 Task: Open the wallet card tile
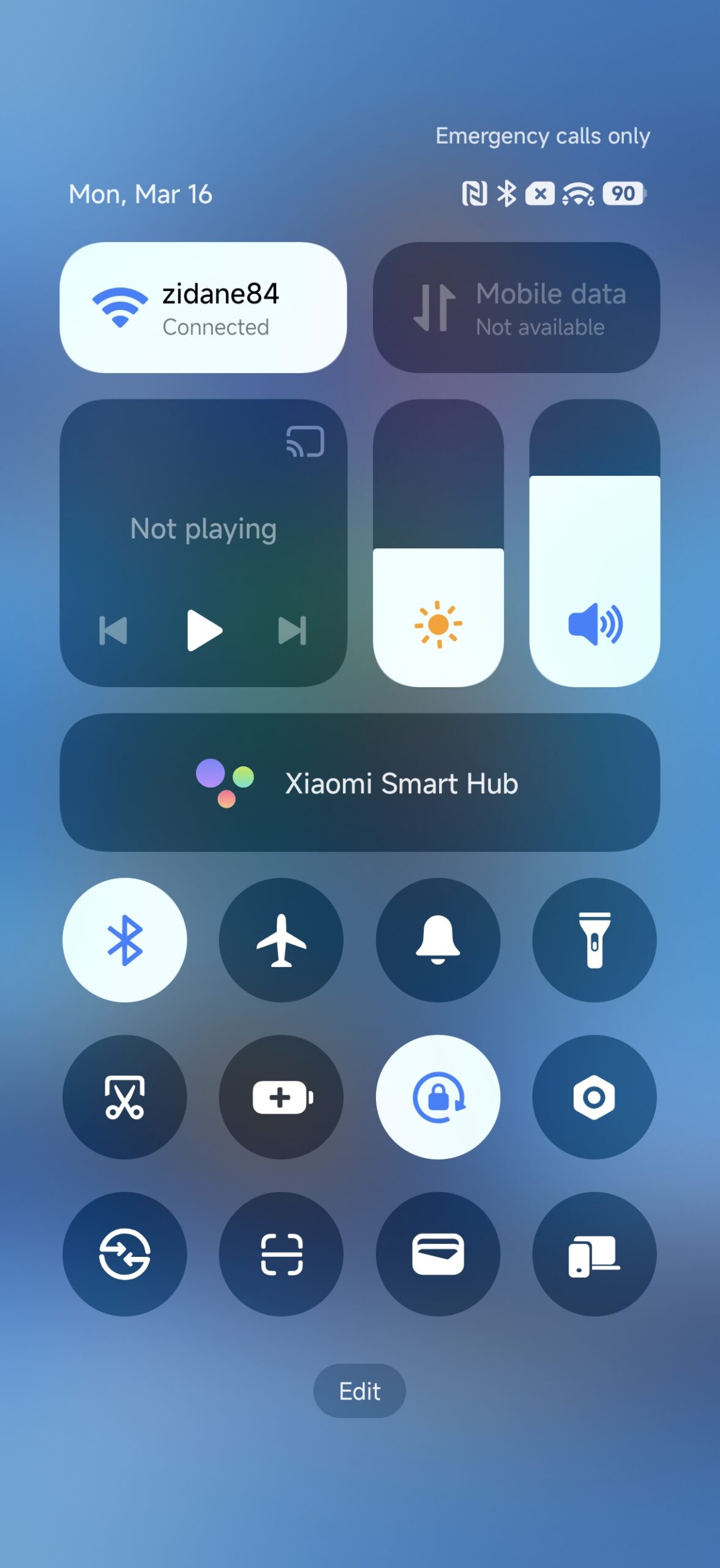coord(438,1254)
